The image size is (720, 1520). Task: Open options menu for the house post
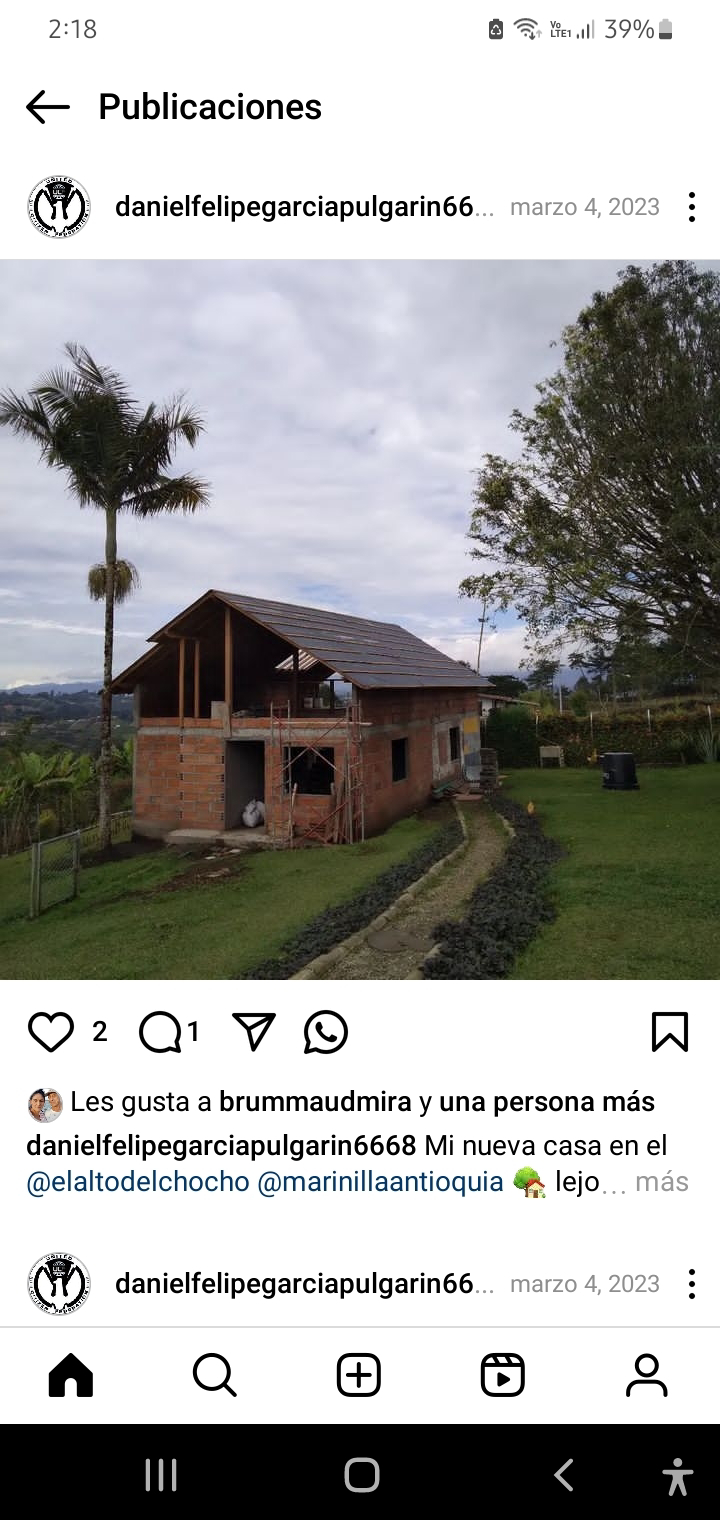click(x=691, y=207)
